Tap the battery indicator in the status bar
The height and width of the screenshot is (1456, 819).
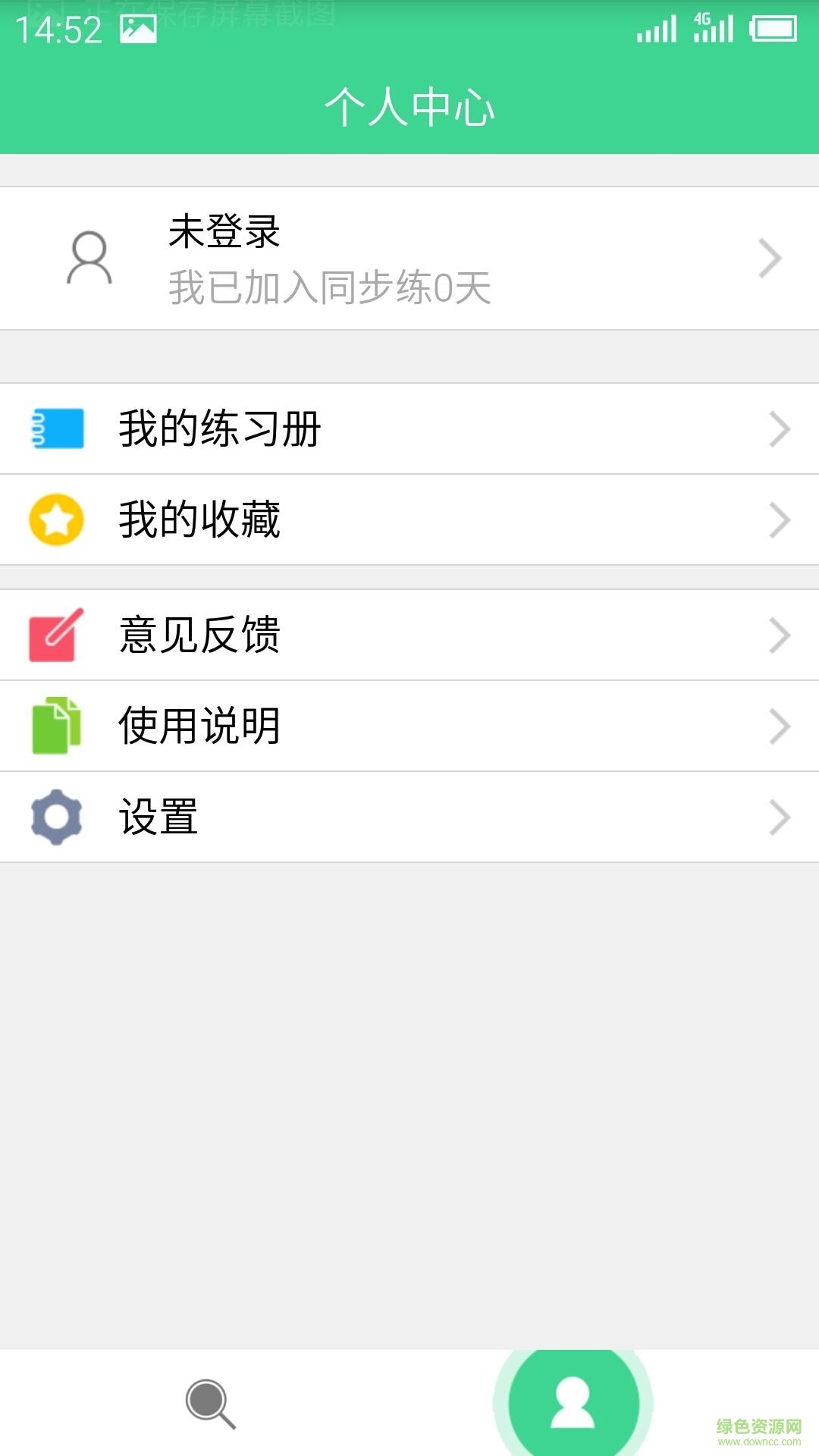tap(768, 30)
